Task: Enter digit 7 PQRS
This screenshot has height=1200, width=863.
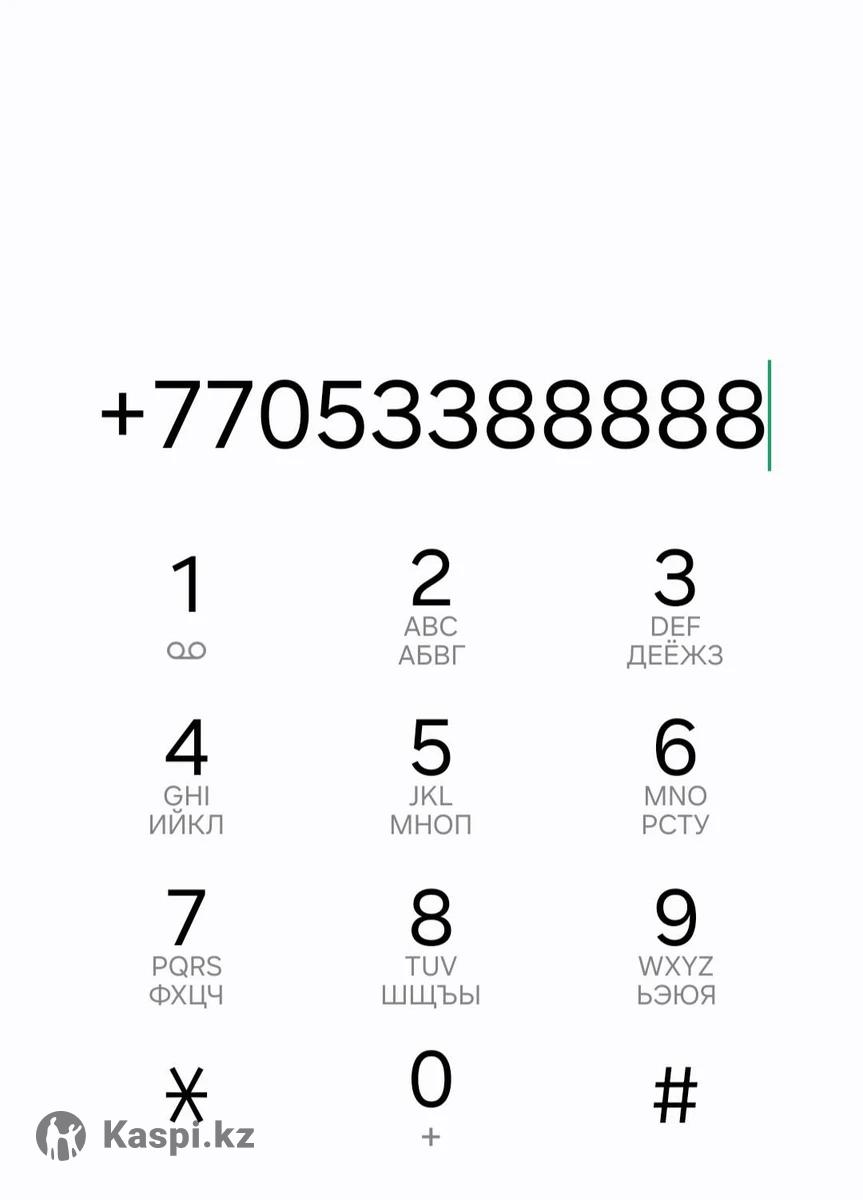Action: [186, 945]
